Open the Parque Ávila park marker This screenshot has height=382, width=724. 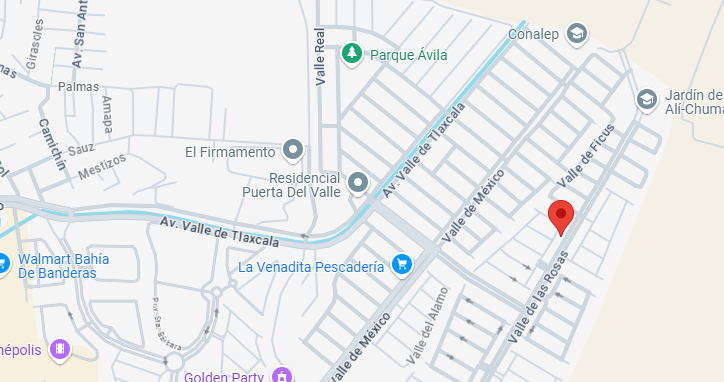352,54
